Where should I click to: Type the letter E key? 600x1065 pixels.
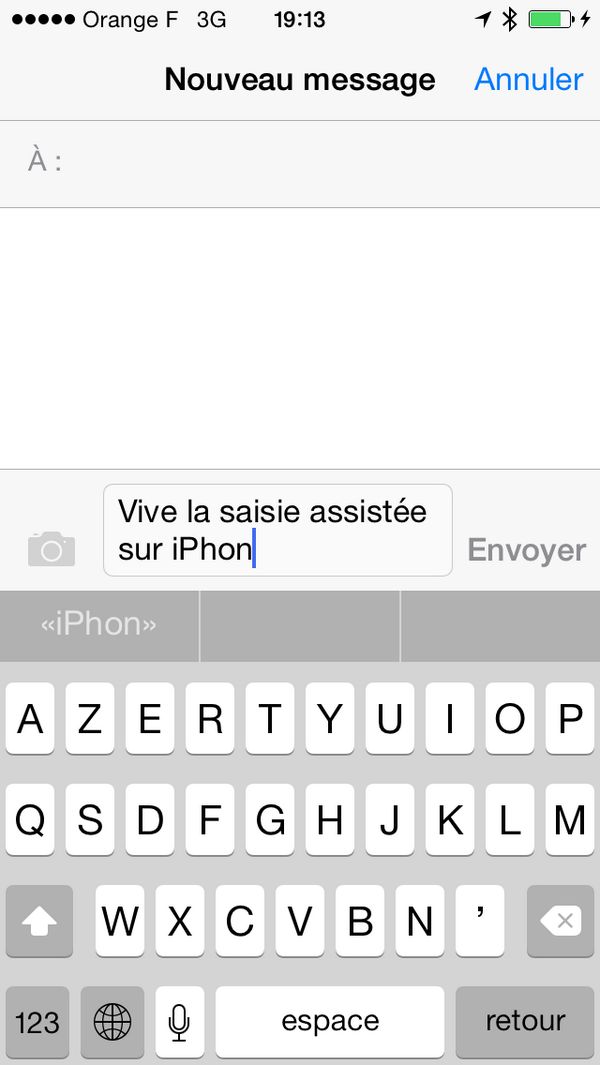coord(150,718)
